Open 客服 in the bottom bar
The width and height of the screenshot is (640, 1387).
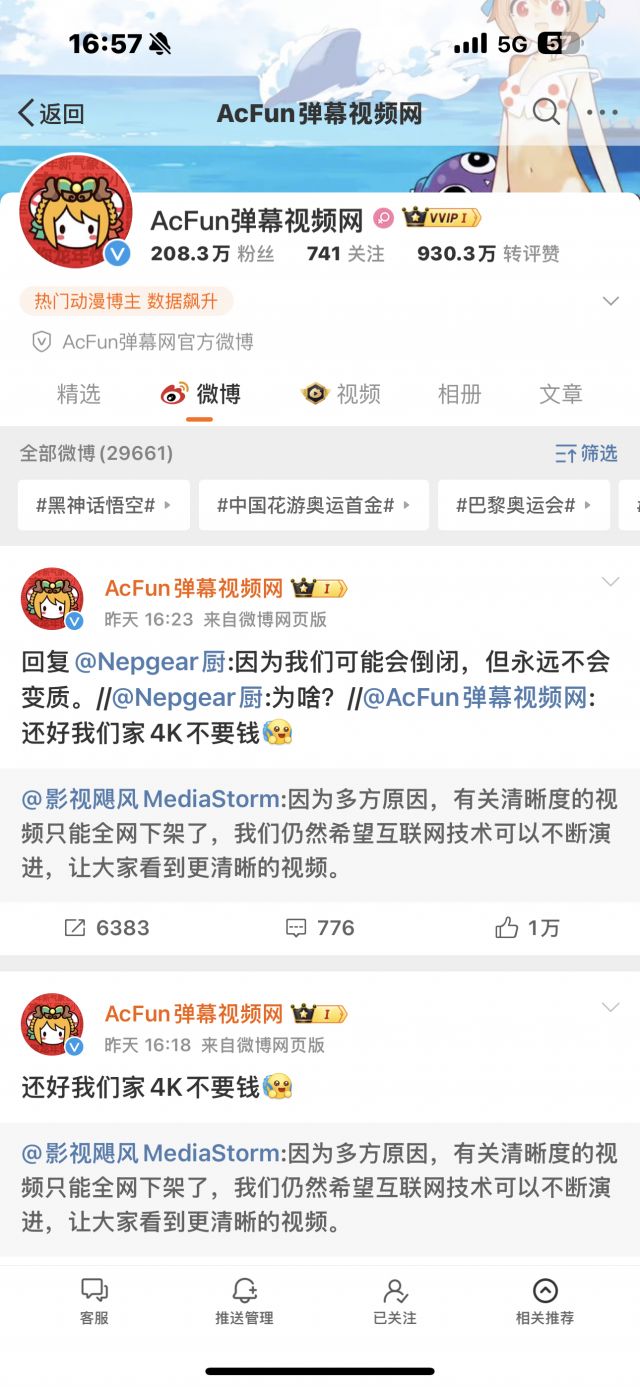coord(94,1301)
